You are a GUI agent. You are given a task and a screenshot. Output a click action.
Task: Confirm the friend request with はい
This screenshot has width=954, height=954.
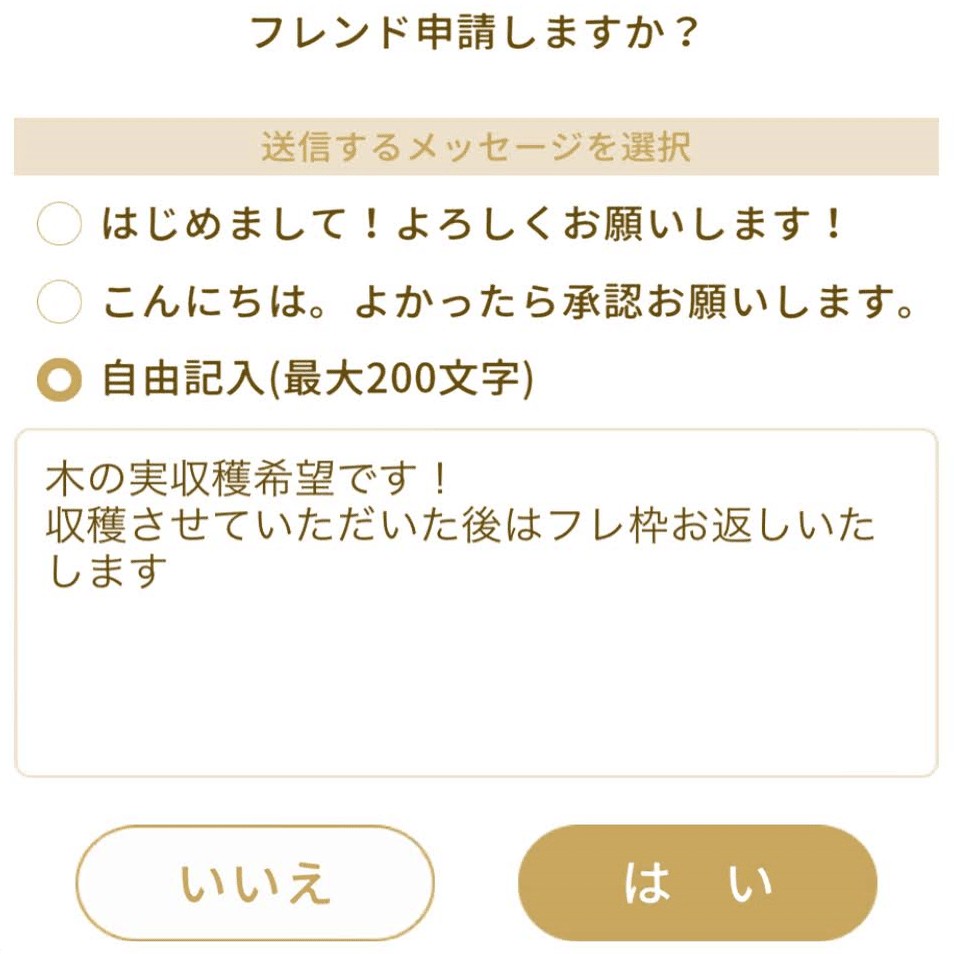coord(697,883)
